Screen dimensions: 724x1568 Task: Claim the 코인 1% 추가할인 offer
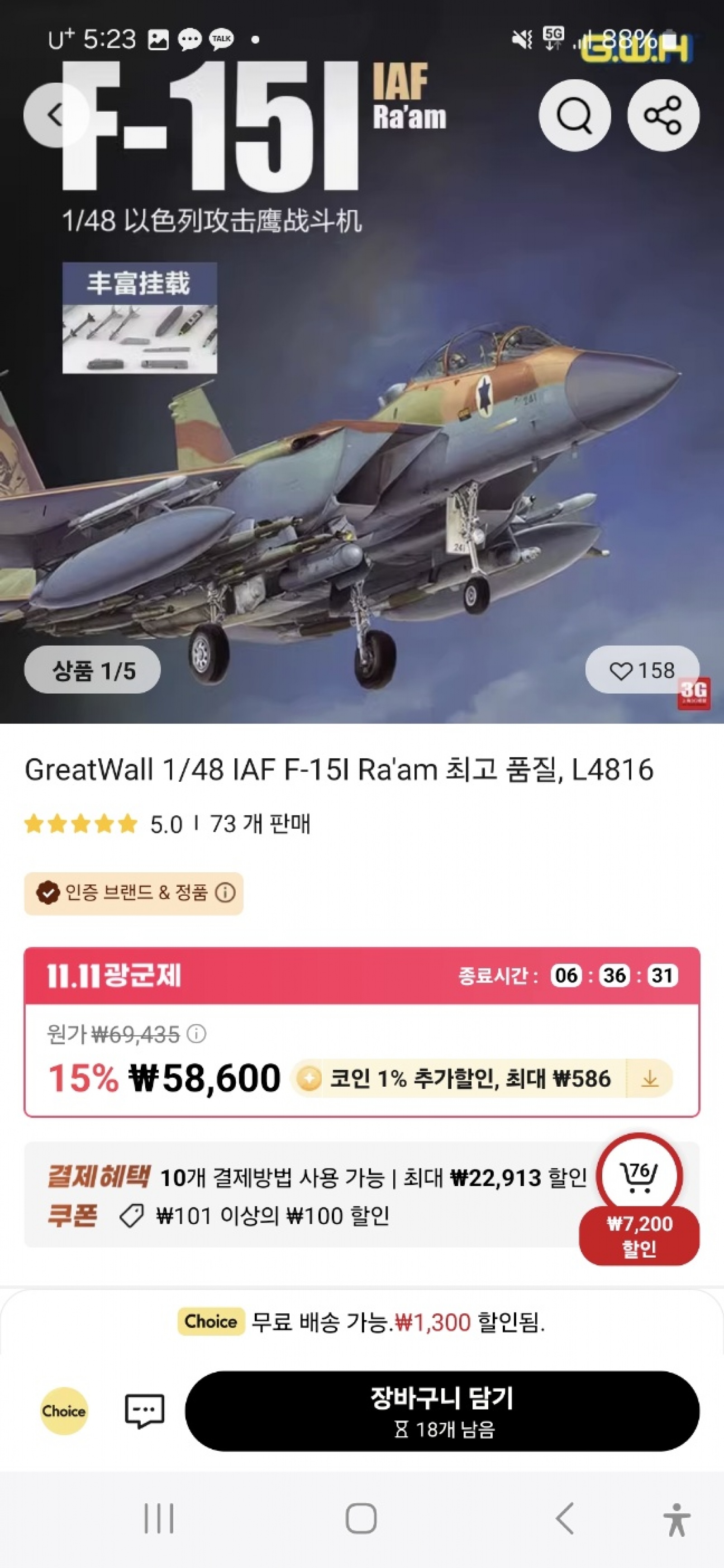tap(649, 1079)
